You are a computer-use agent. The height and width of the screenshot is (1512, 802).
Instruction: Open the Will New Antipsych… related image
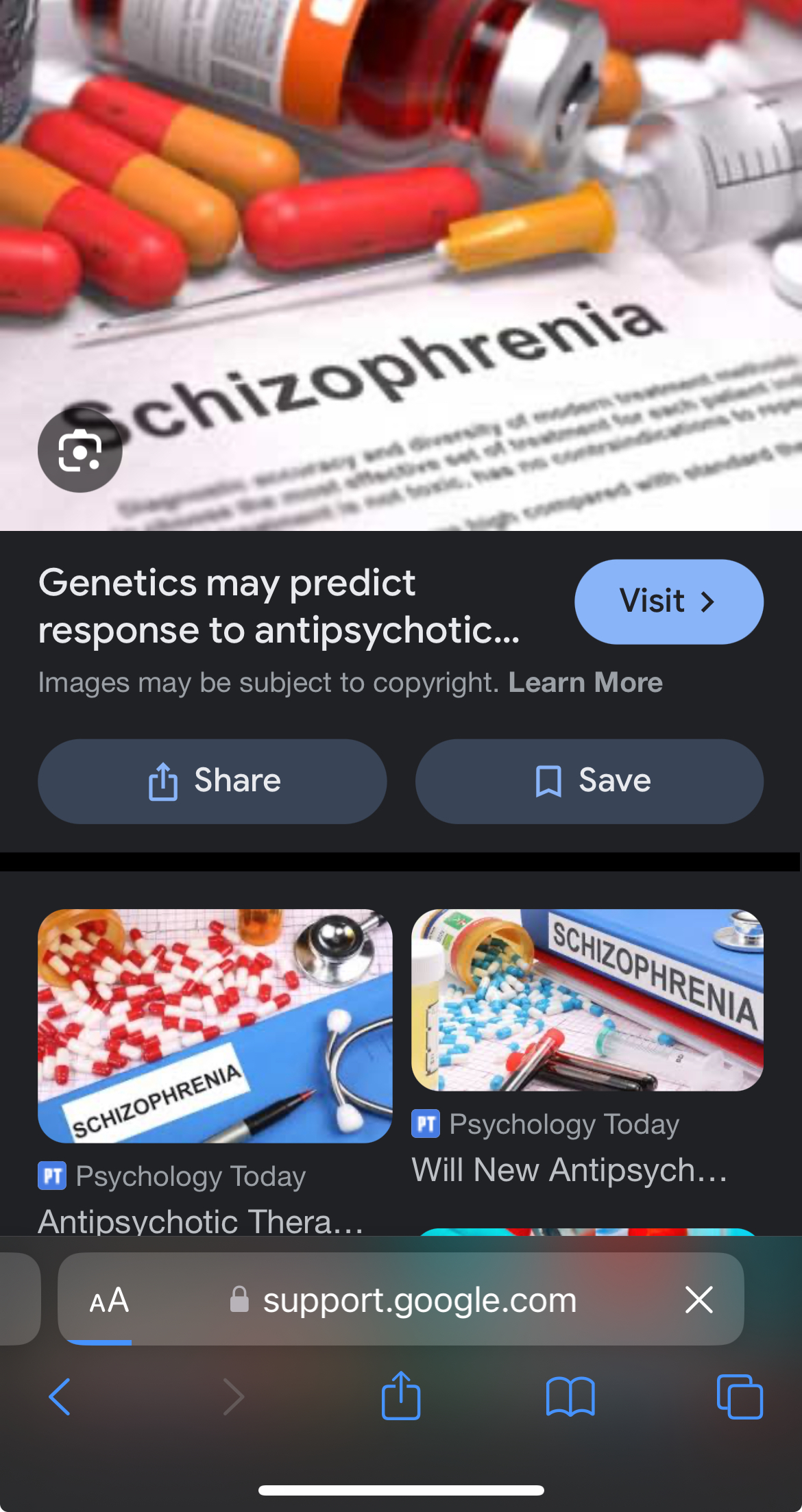587,1000
